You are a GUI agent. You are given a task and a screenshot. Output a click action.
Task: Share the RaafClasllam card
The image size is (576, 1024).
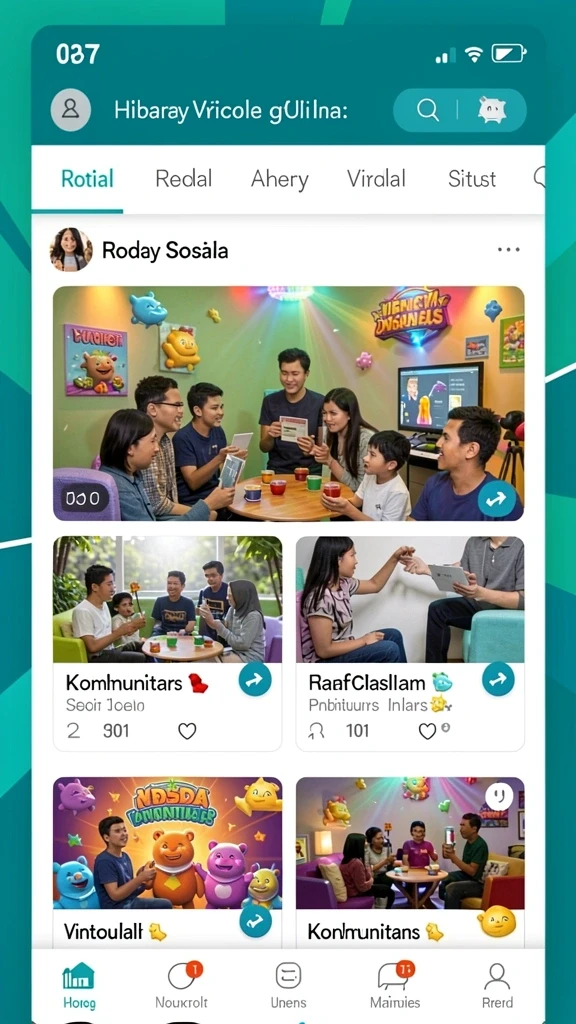click(498, 680)
